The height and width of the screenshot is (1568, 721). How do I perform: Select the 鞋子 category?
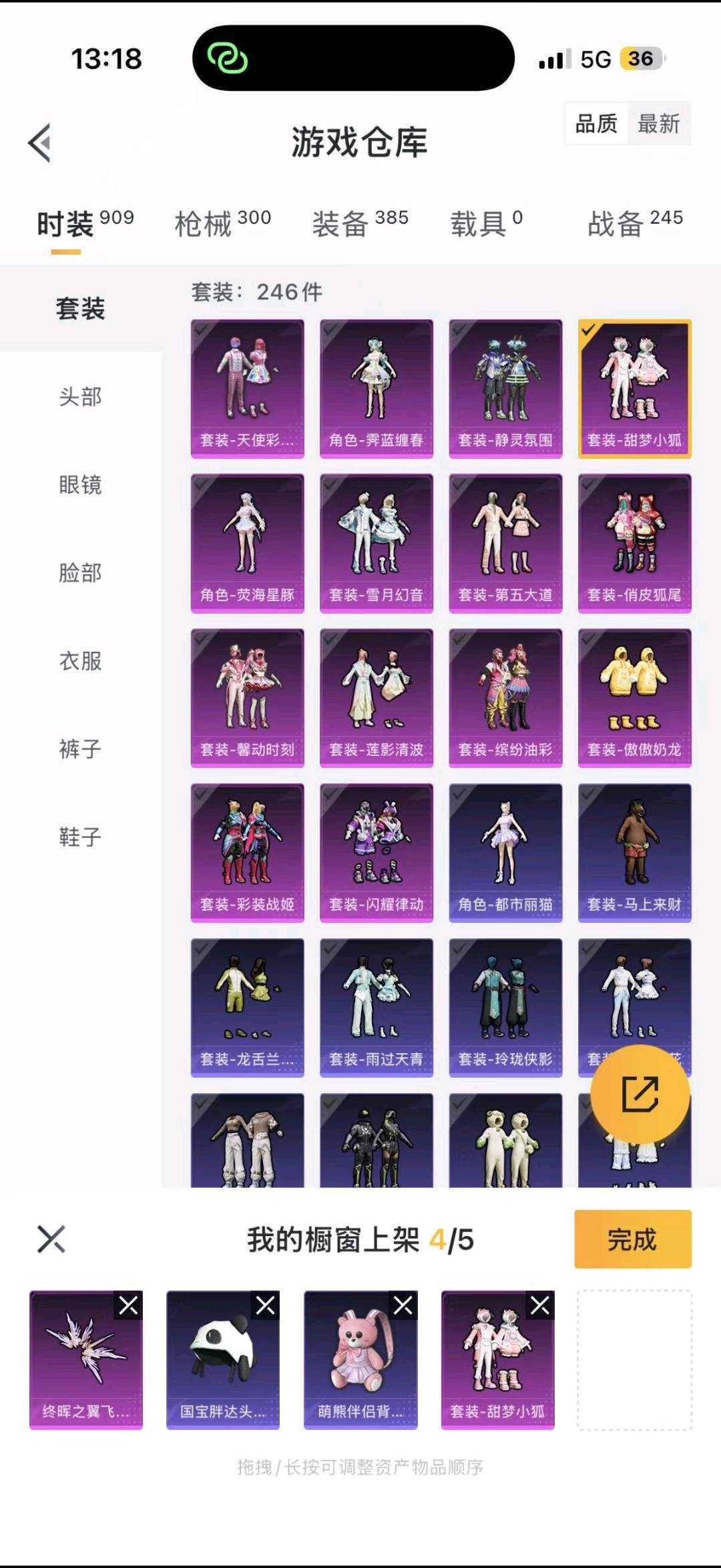click(x=80, y=837)
